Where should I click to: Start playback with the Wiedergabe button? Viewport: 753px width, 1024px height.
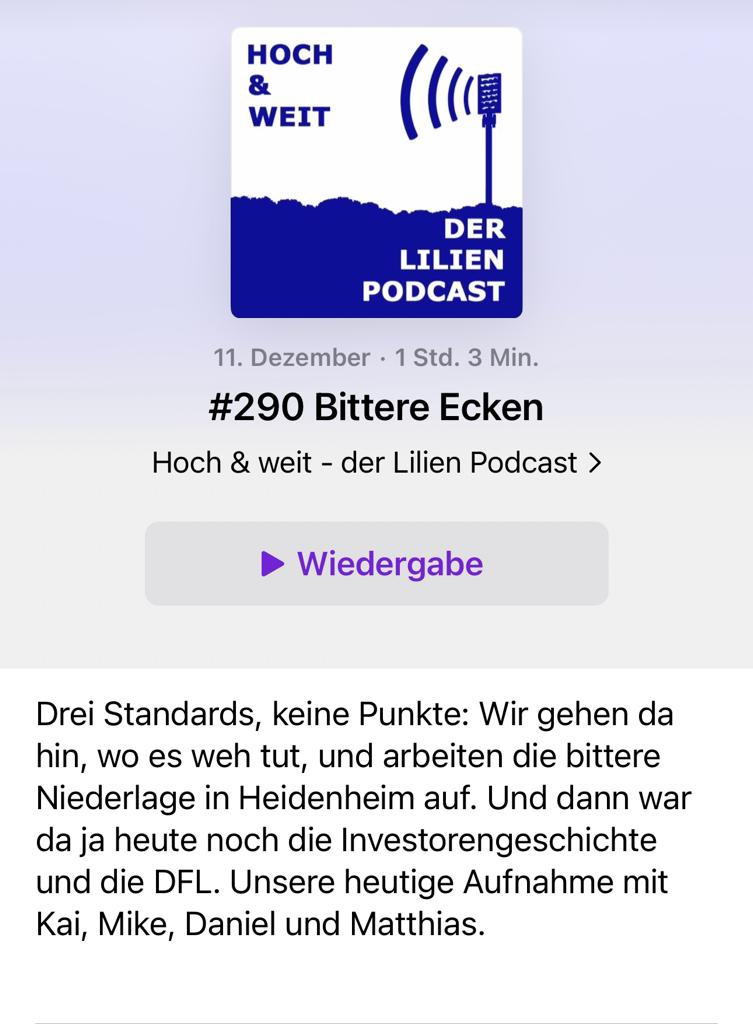tap(376, 564)
